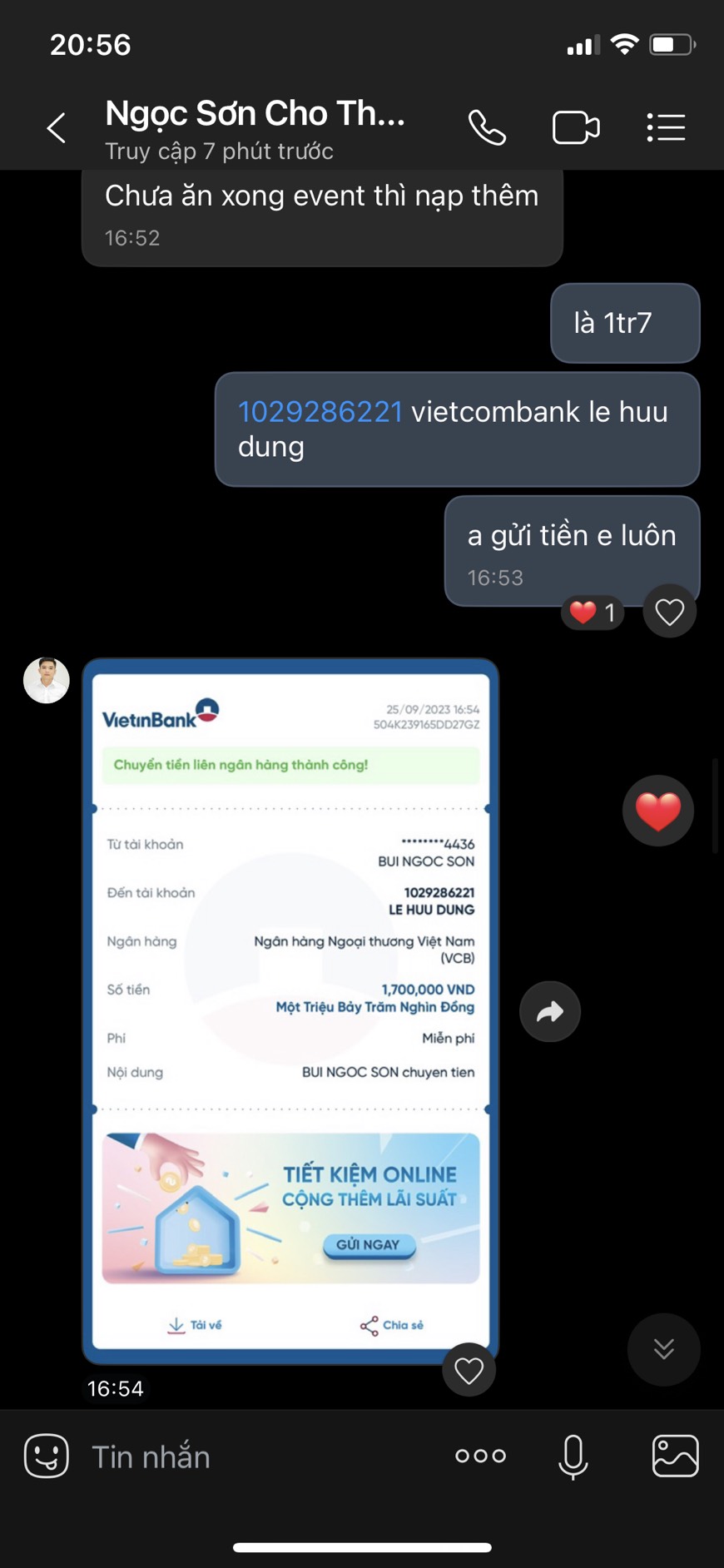Open more attachment options
724x1568 pixels.
480,1456
